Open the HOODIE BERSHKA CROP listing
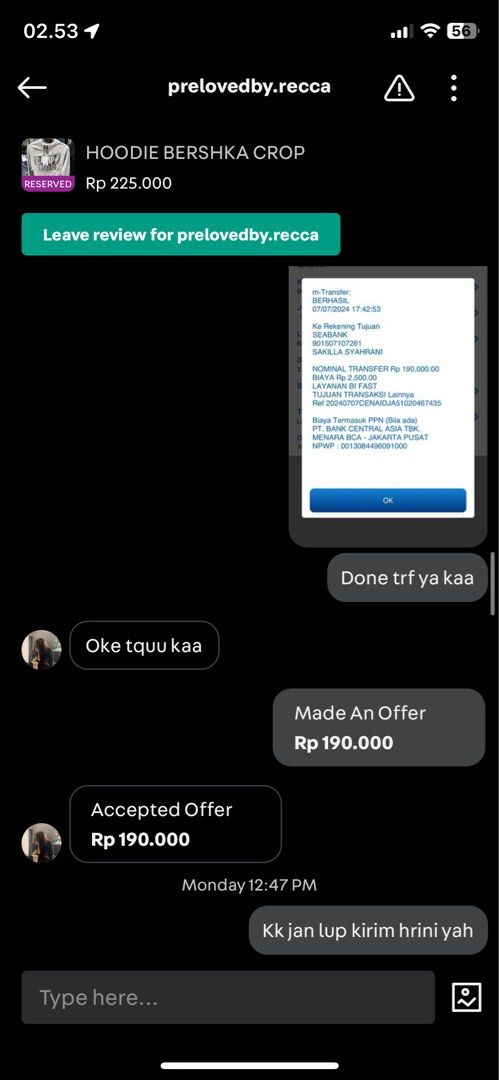This screenshot has height=1080, width=499. 195,152
